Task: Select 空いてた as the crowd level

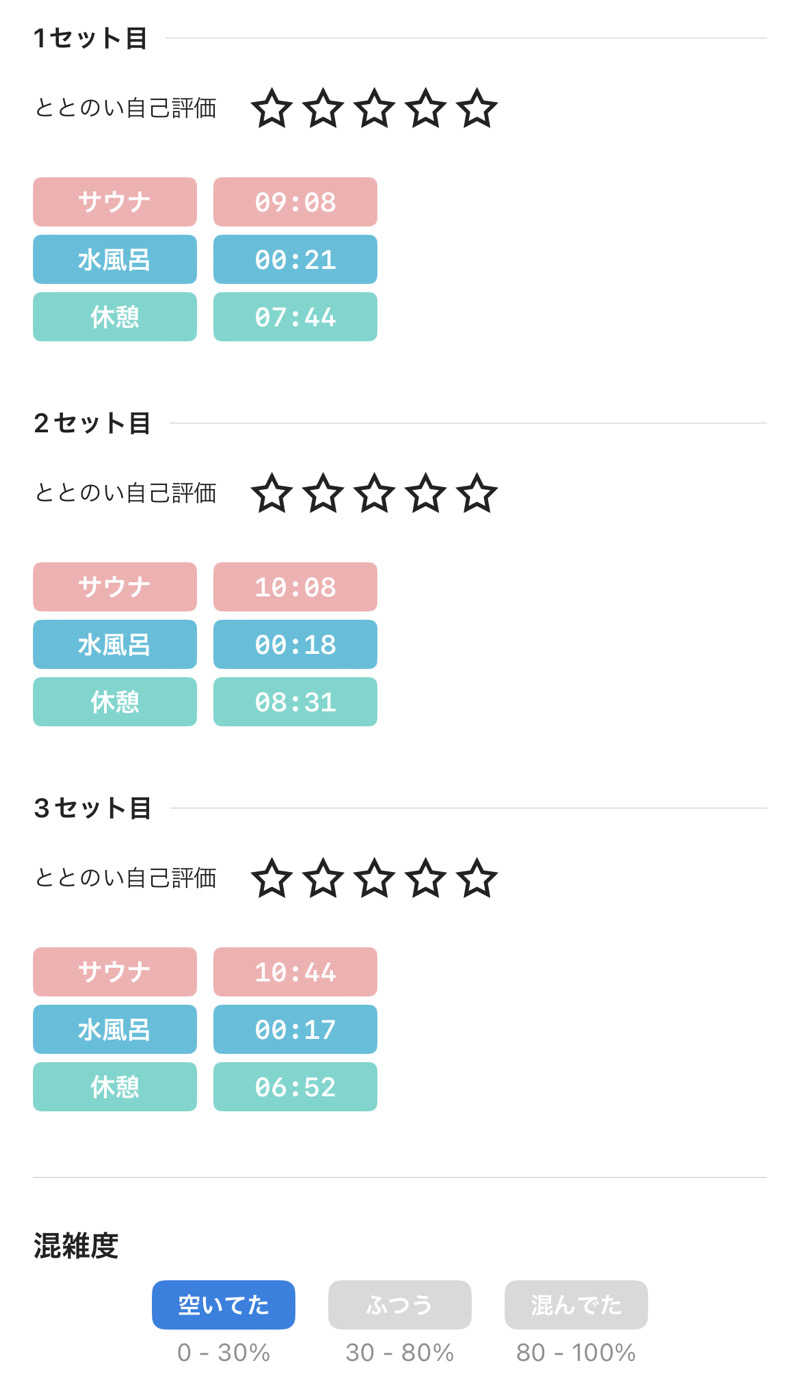Action: click(x=223, y=1305)
